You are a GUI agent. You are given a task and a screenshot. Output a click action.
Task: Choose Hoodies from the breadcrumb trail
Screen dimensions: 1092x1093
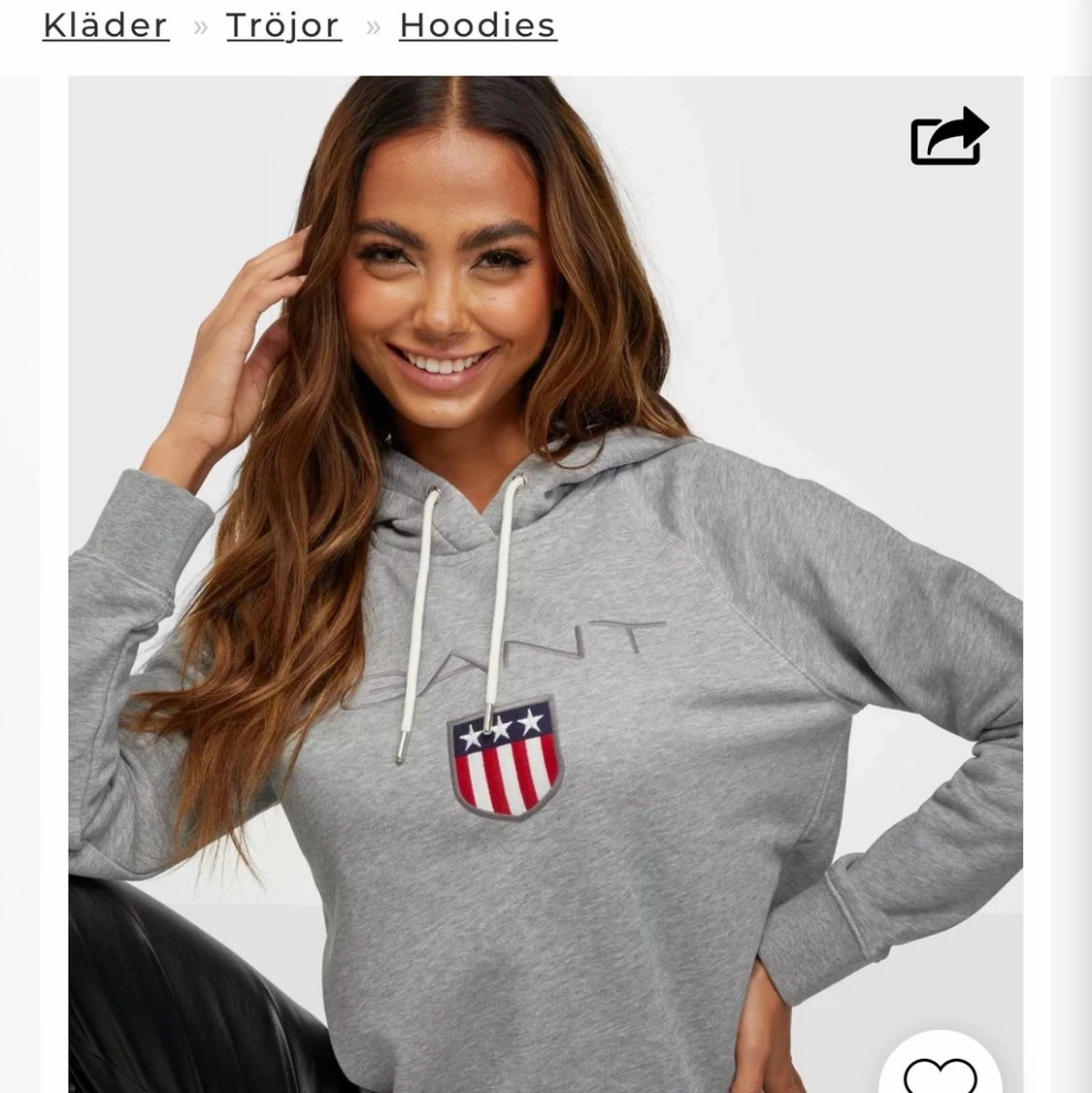tap(477, 25)
